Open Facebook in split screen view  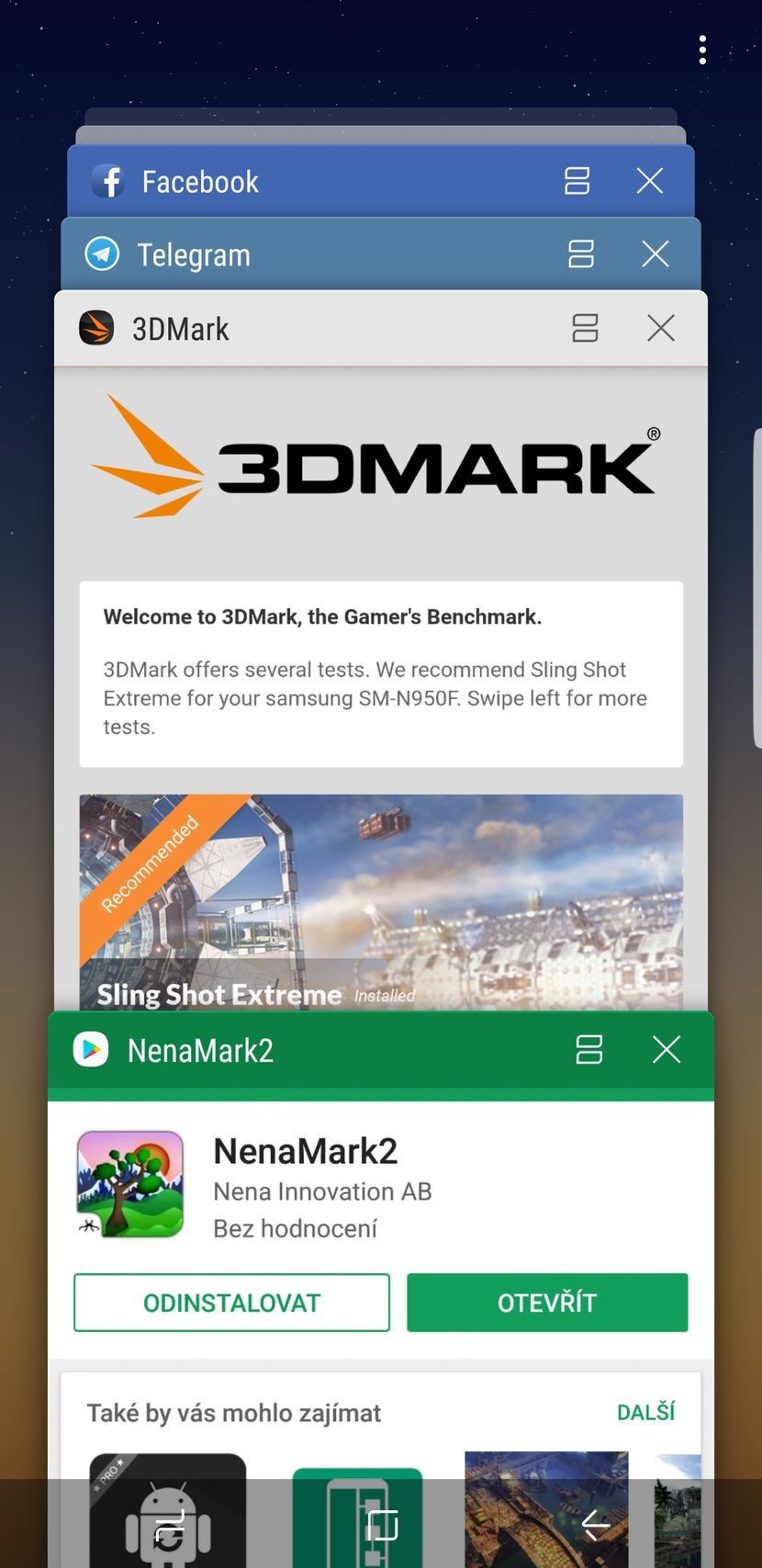pyautogui.click(x=577, y=181)
